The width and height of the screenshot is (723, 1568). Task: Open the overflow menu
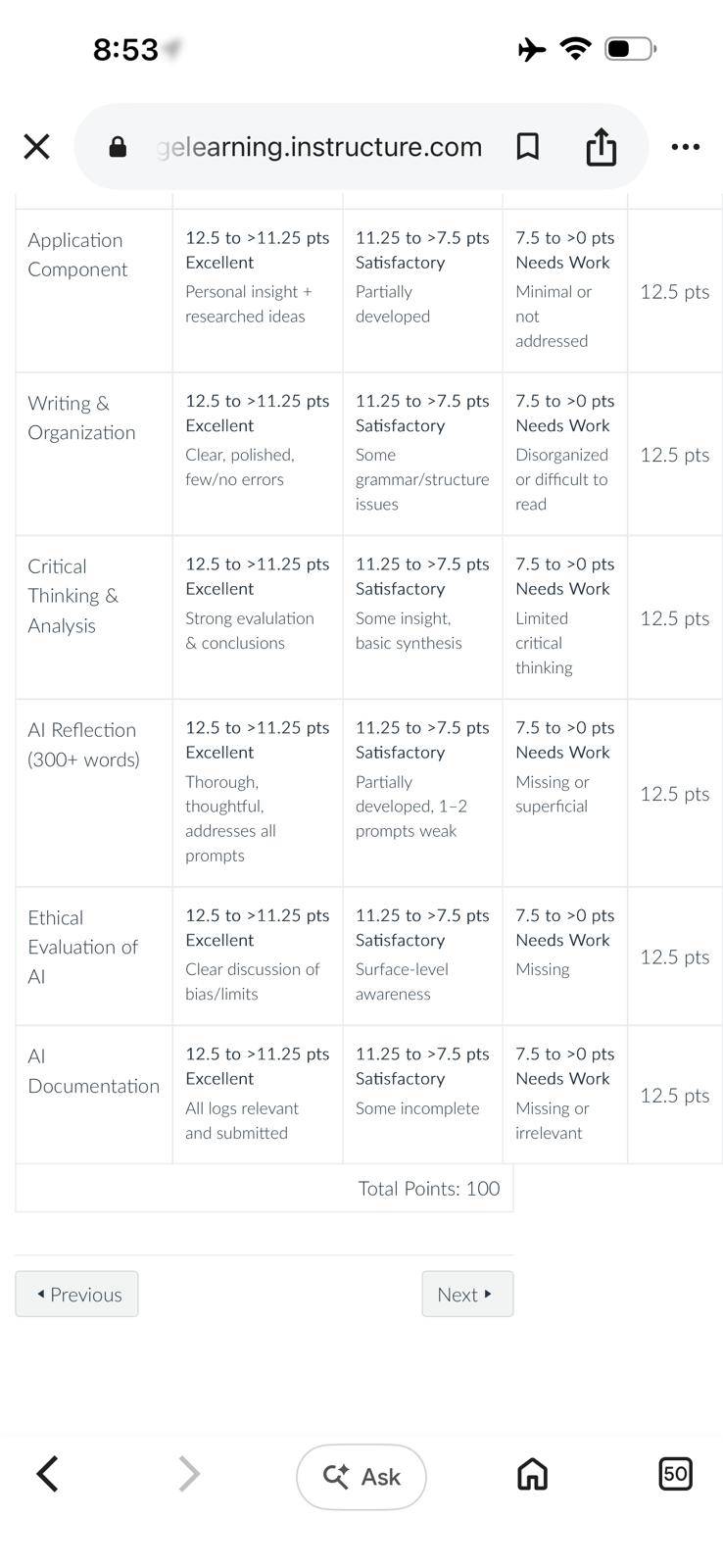[x=685, y=147]
